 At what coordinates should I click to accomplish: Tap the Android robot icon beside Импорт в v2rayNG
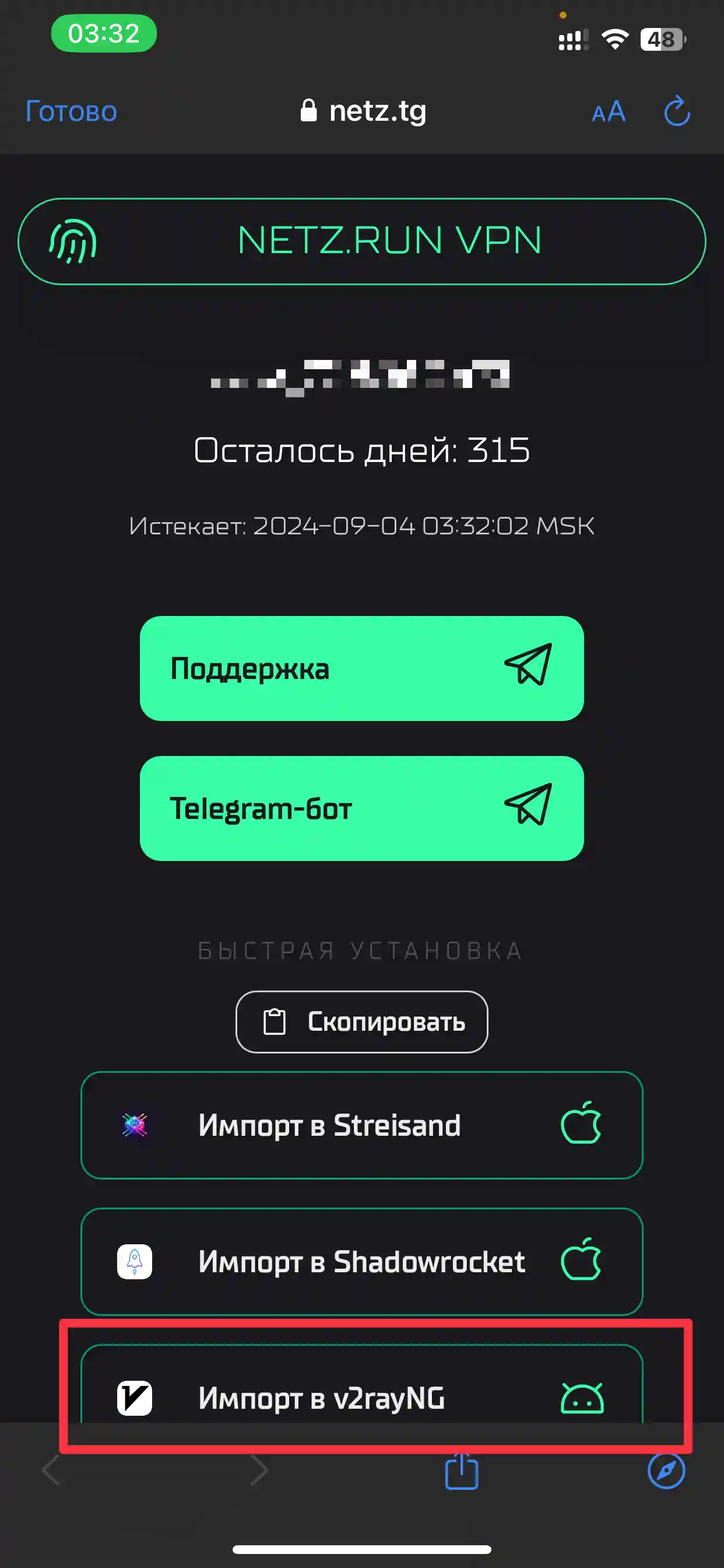coord(583,1398)
